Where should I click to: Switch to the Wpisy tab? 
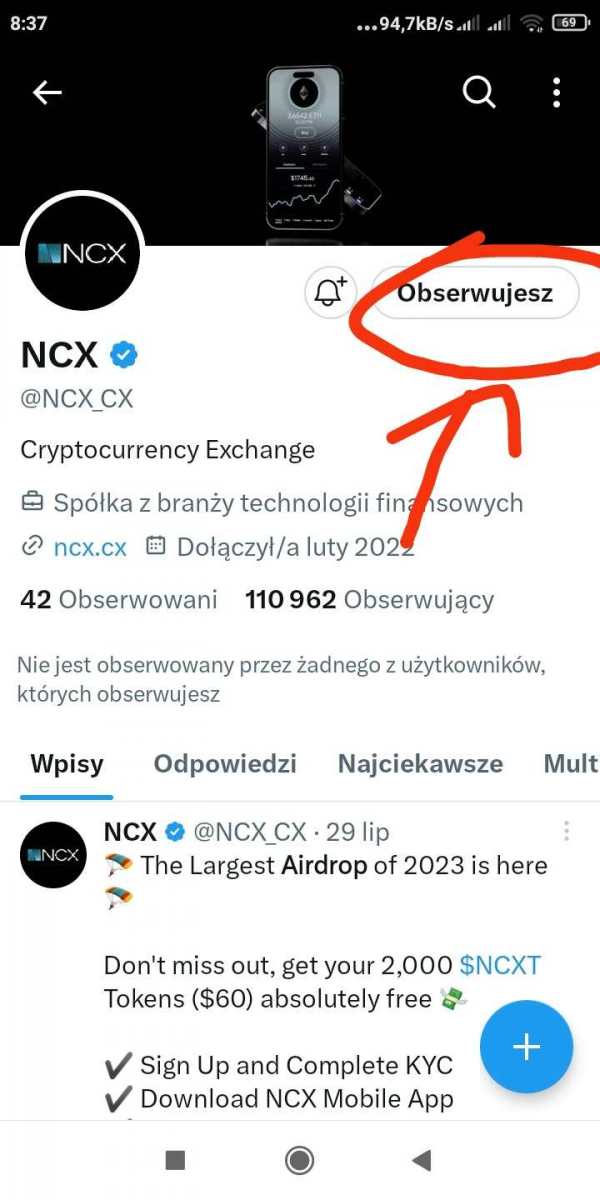(67, 765)
